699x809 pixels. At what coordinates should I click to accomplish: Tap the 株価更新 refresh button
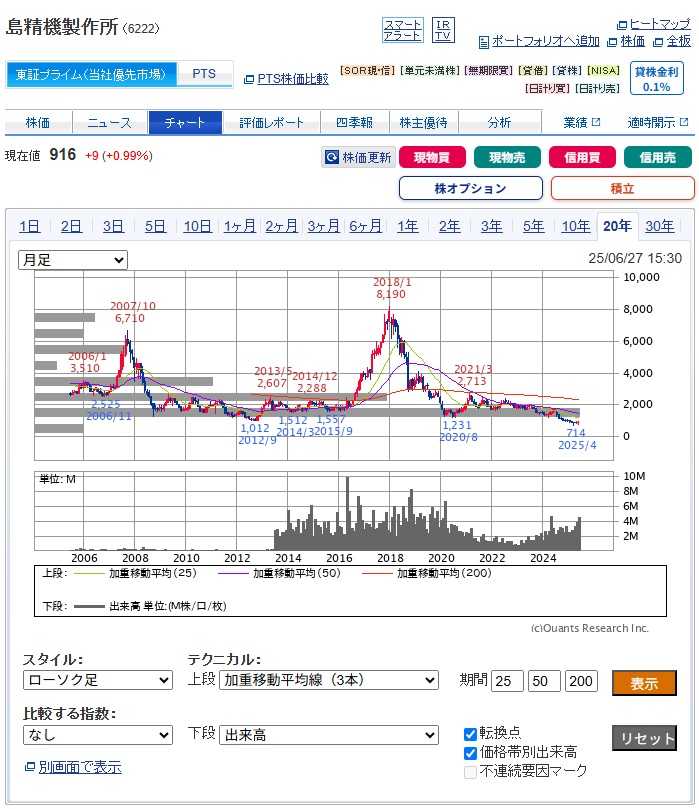tap(358, 157)
